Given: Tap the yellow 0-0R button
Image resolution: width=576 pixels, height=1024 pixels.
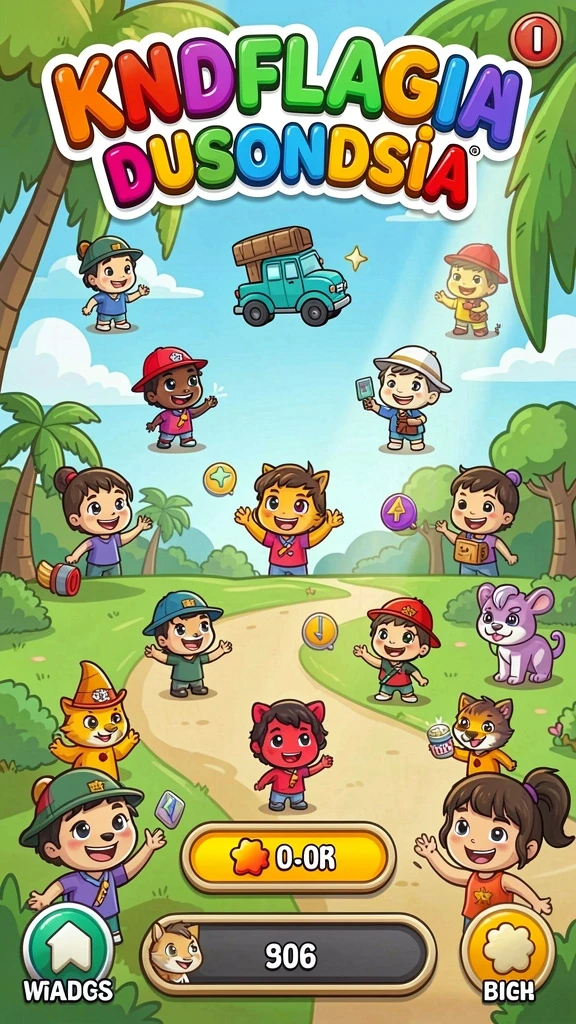Looking at the screenshot, I should (288, 857).
